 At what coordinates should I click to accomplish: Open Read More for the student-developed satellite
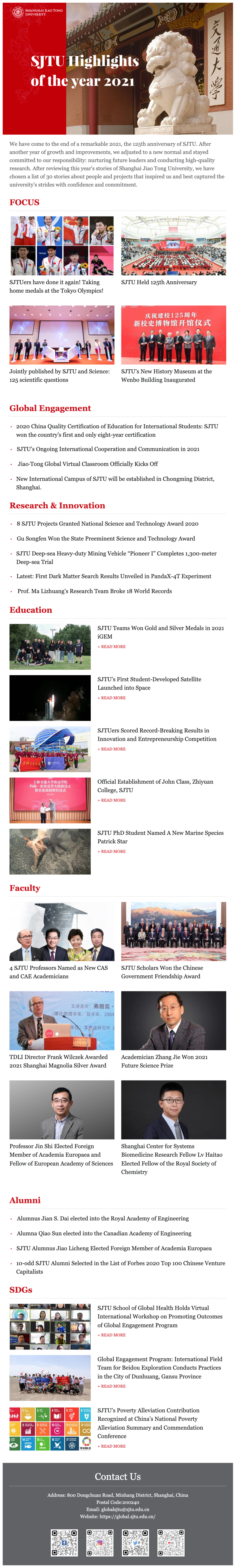click(x=112, y=698)
